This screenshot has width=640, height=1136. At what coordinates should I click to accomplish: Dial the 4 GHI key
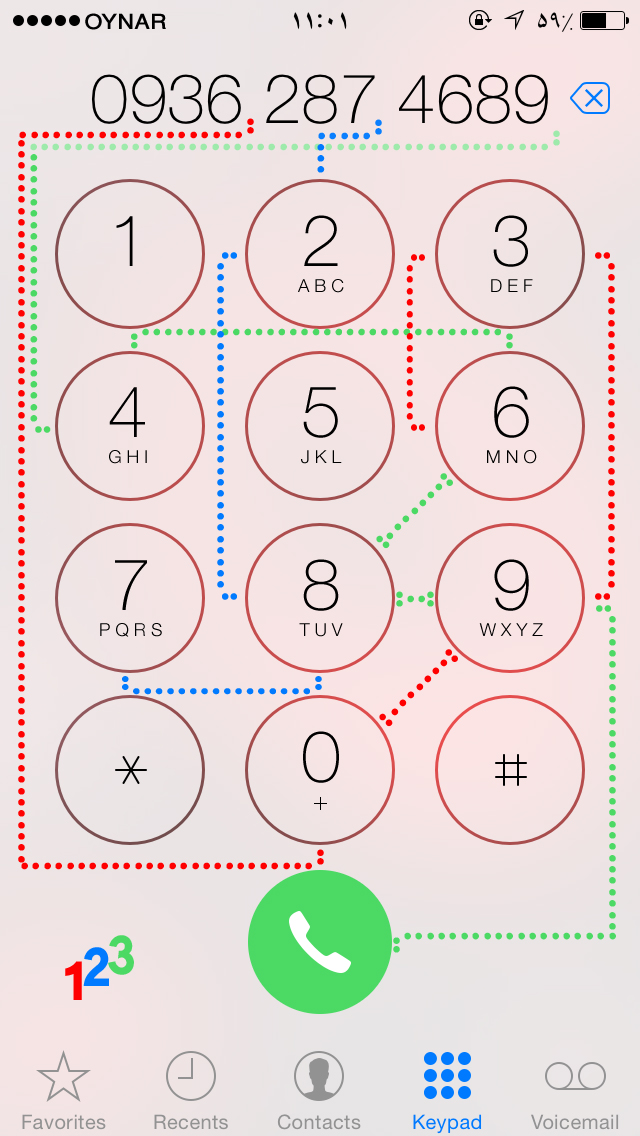130,426
